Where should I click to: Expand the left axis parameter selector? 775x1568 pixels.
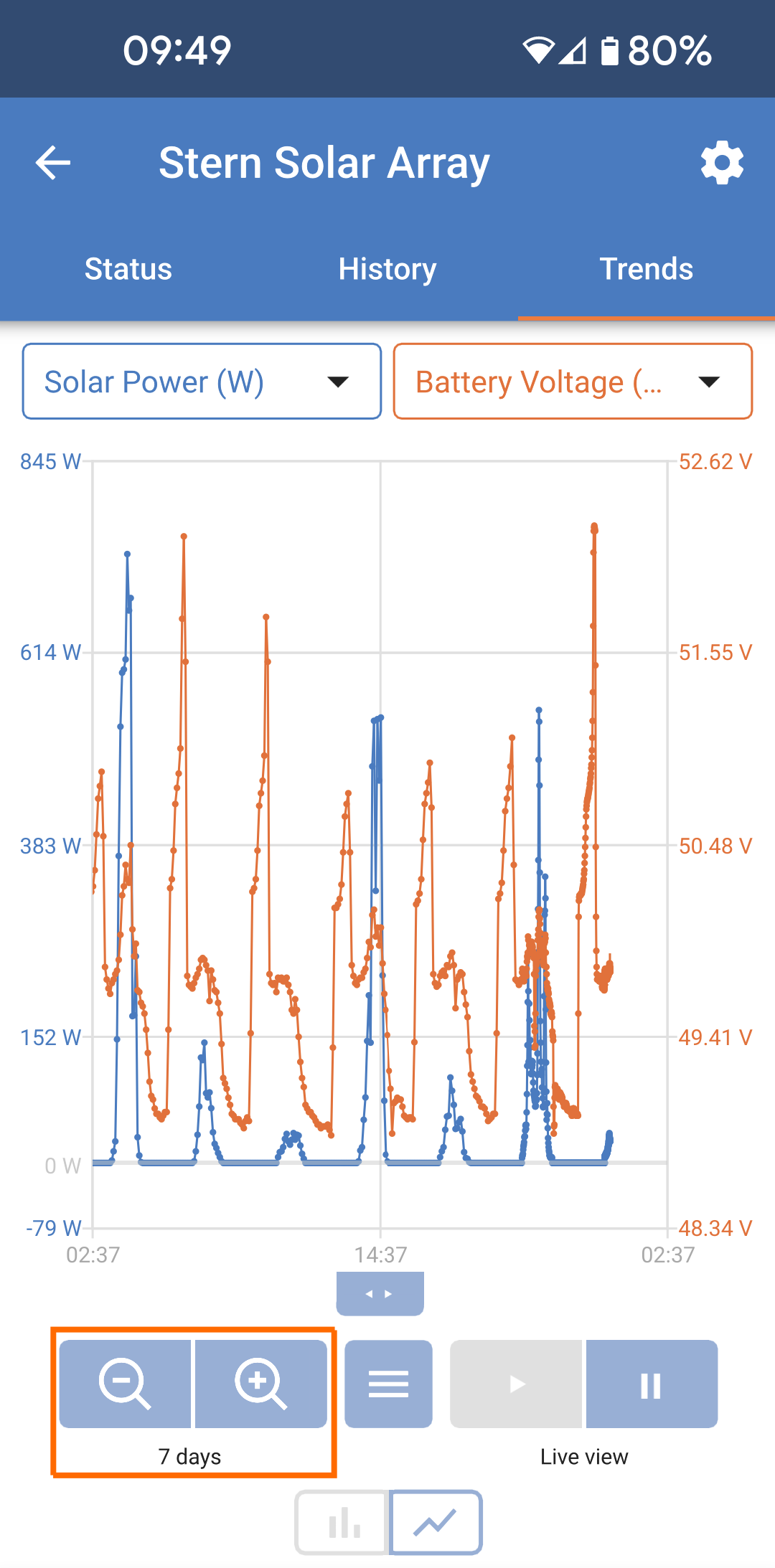(201, 381)
